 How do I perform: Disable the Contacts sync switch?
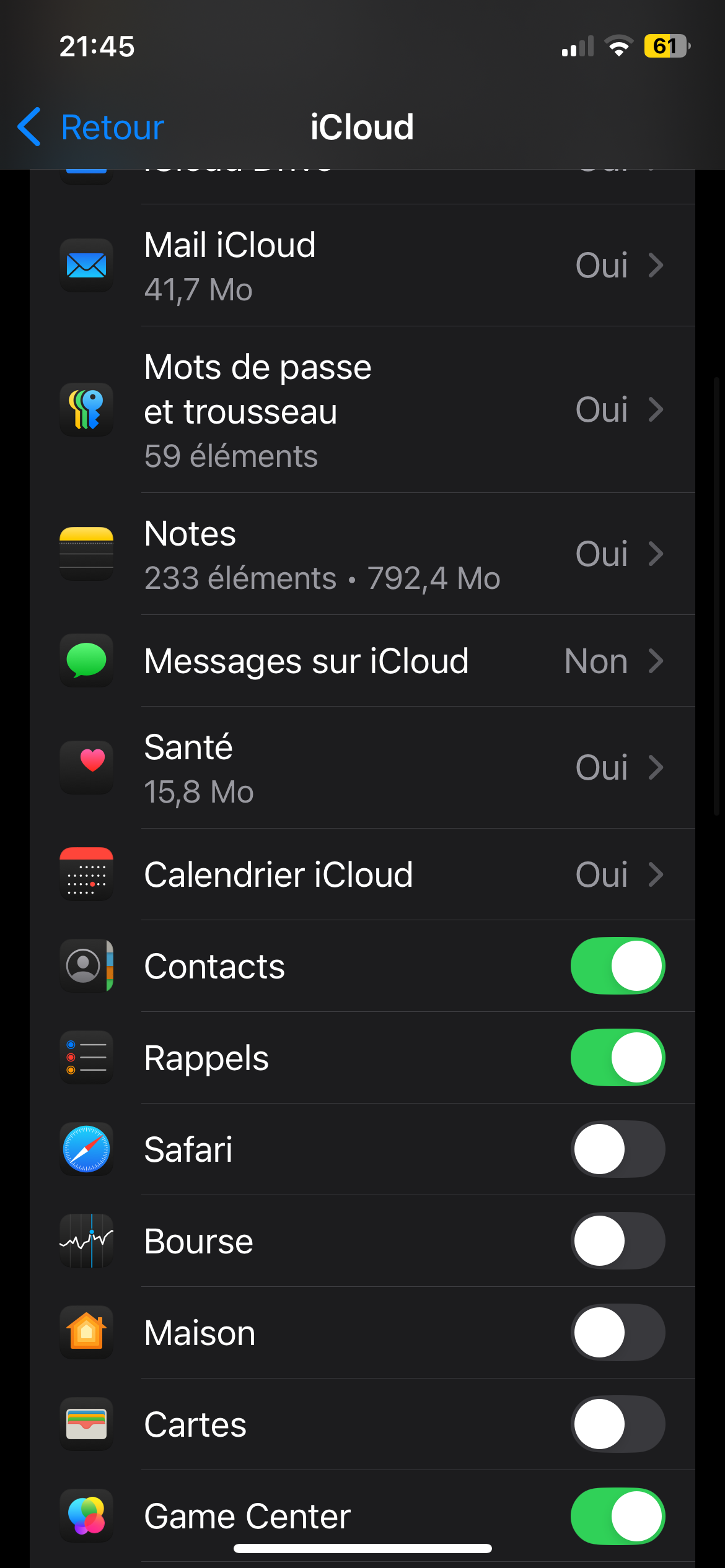click(617, 966)
